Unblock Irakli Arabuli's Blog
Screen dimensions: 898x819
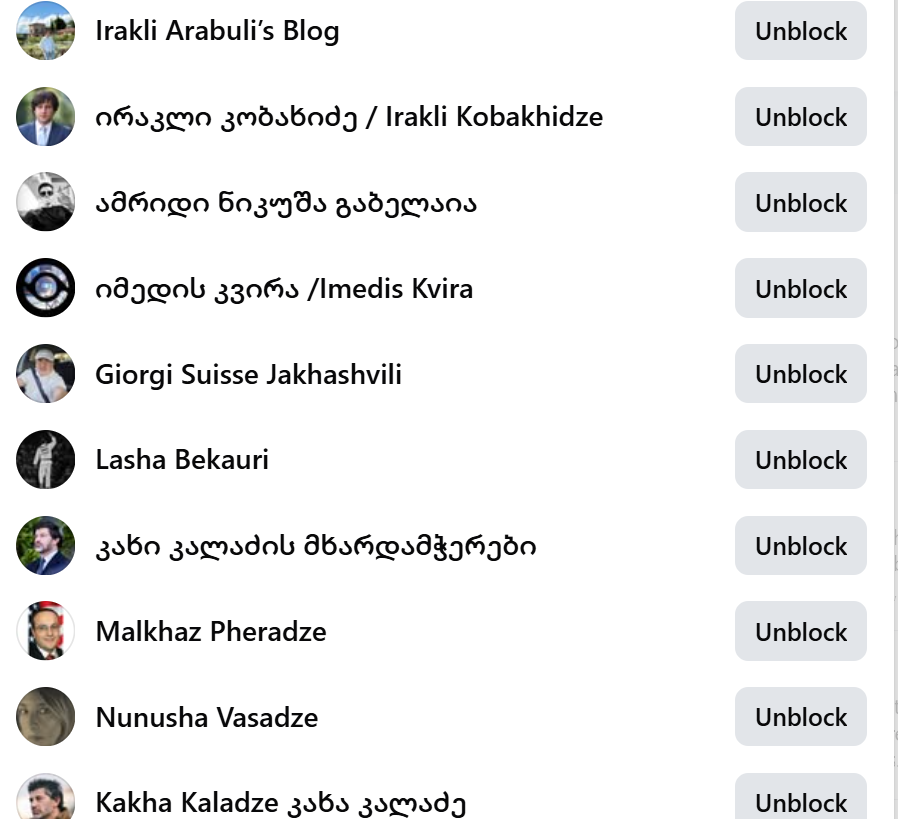tap(800, 31)
